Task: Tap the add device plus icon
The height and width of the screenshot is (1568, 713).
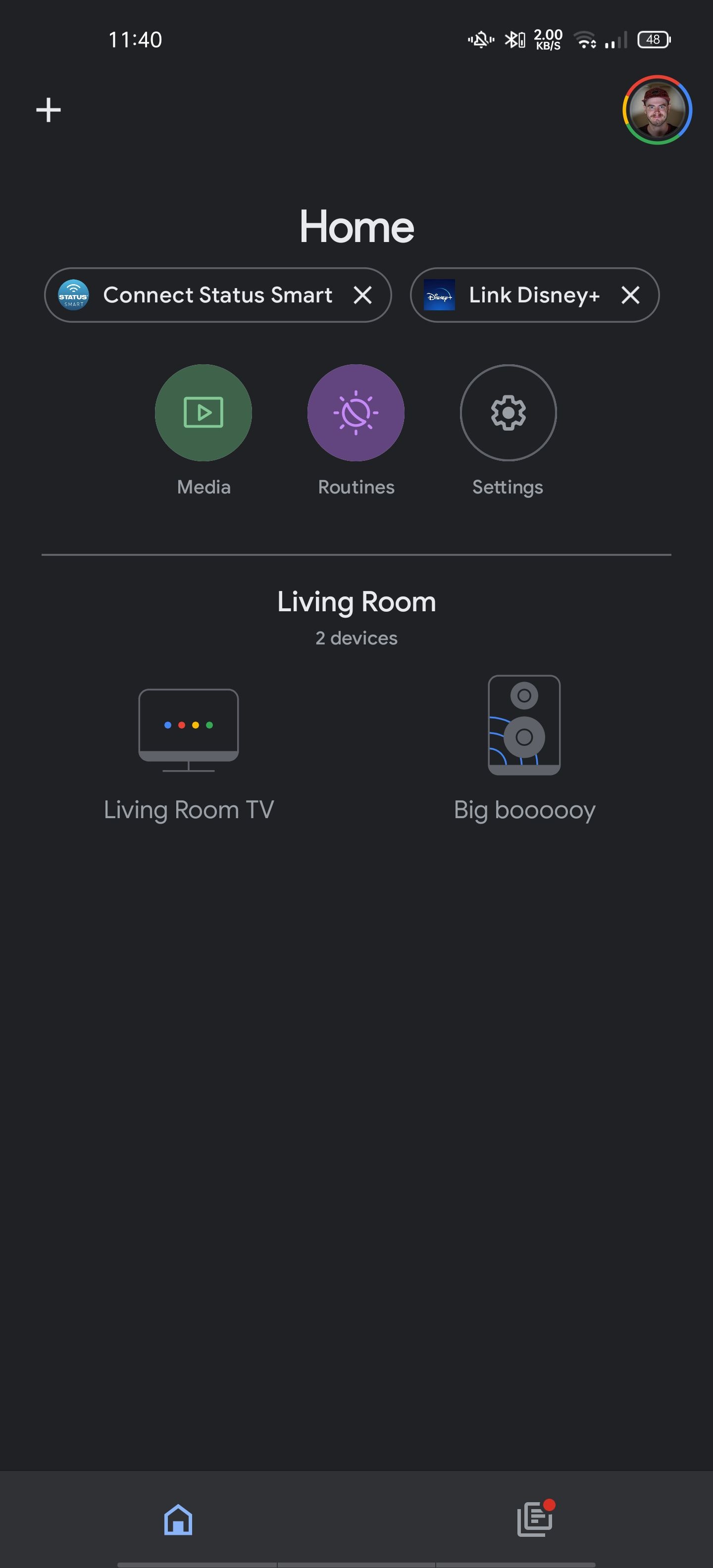Action: [48, 109]
